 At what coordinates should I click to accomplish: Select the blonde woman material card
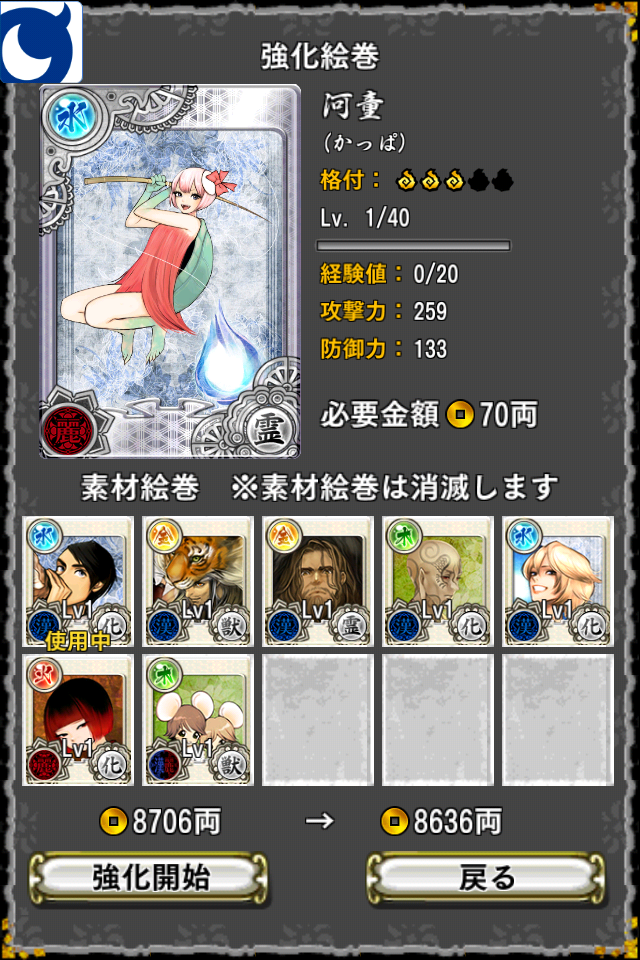(x=558, y=582)
